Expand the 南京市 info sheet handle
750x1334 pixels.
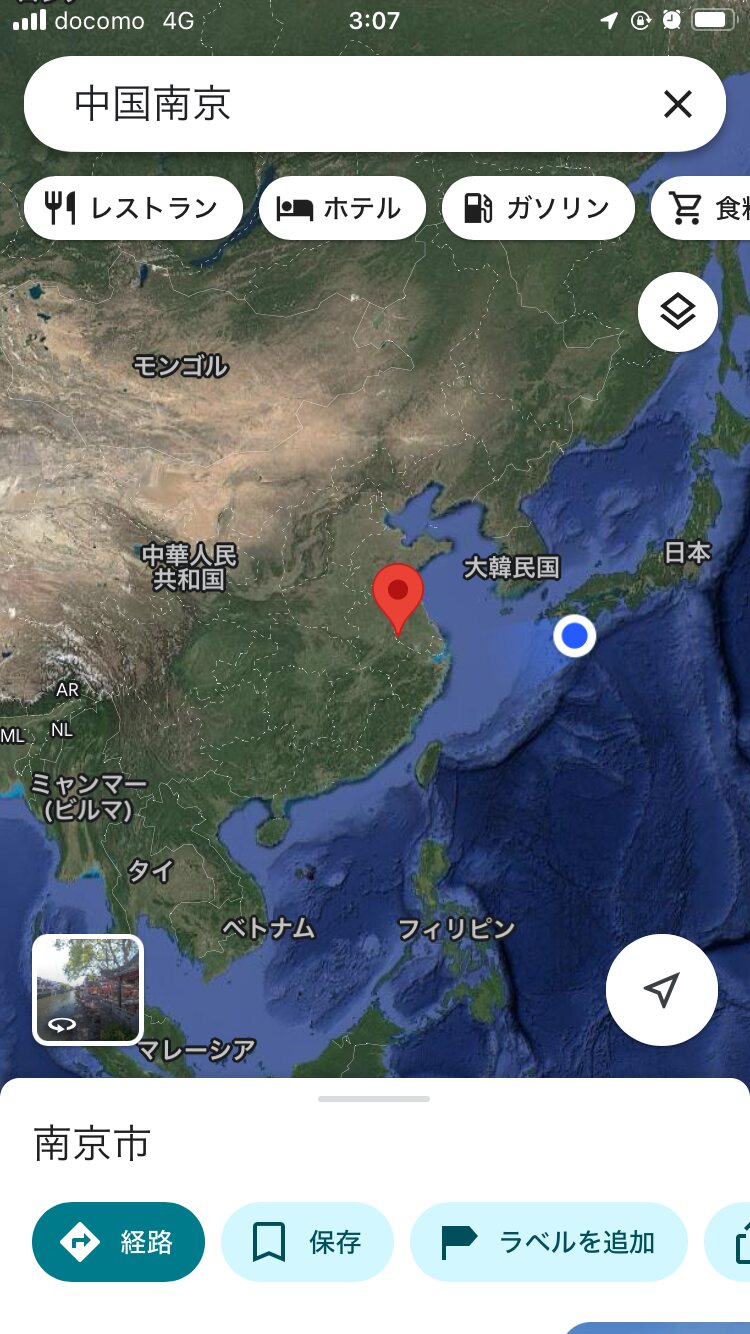[x=374, y=1099]
